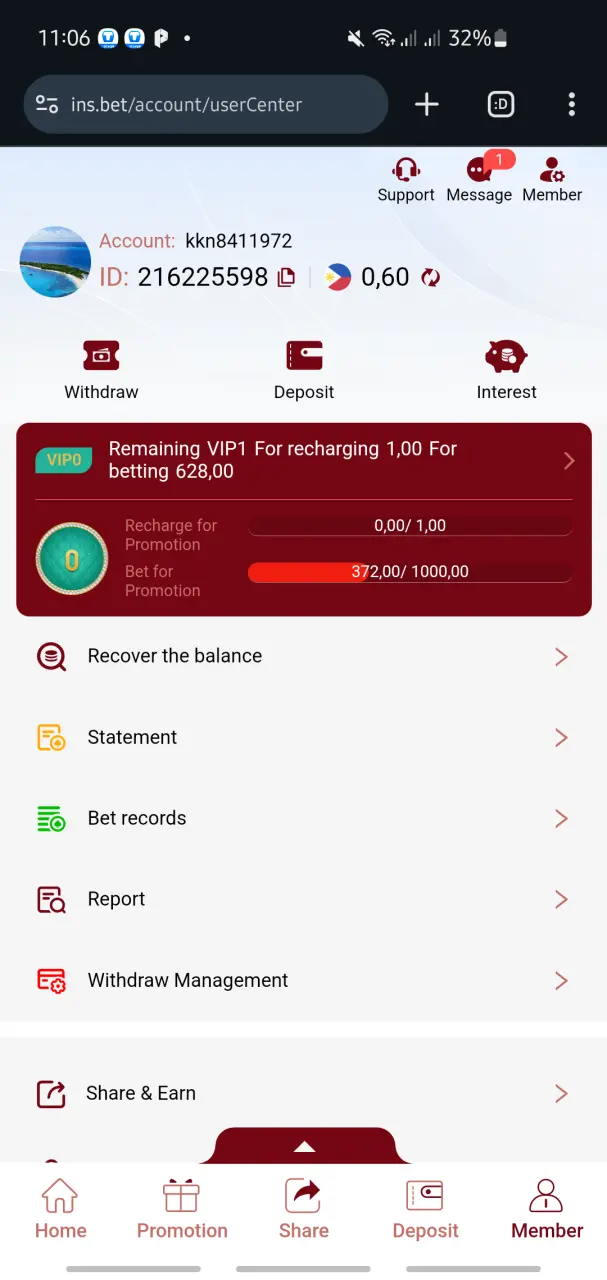Open the browser overflow menu
The image size is (607, 1280).
(x=572, y=104)
